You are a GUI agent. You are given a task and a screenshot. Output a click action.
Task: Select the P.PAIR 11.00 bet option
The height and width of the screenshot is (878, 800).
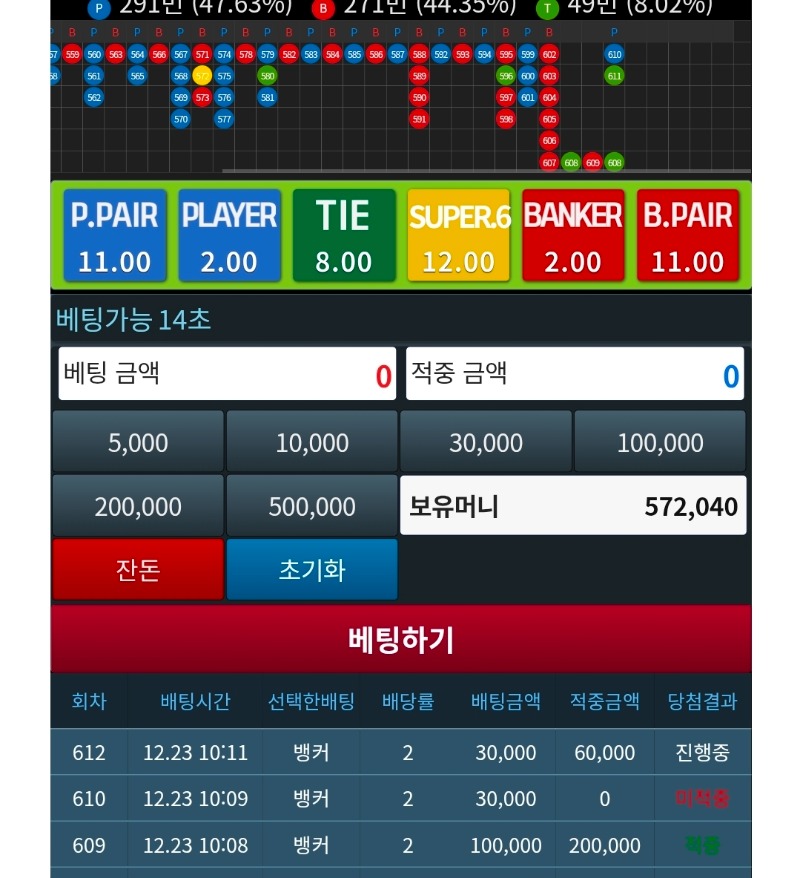pos(114,236)
